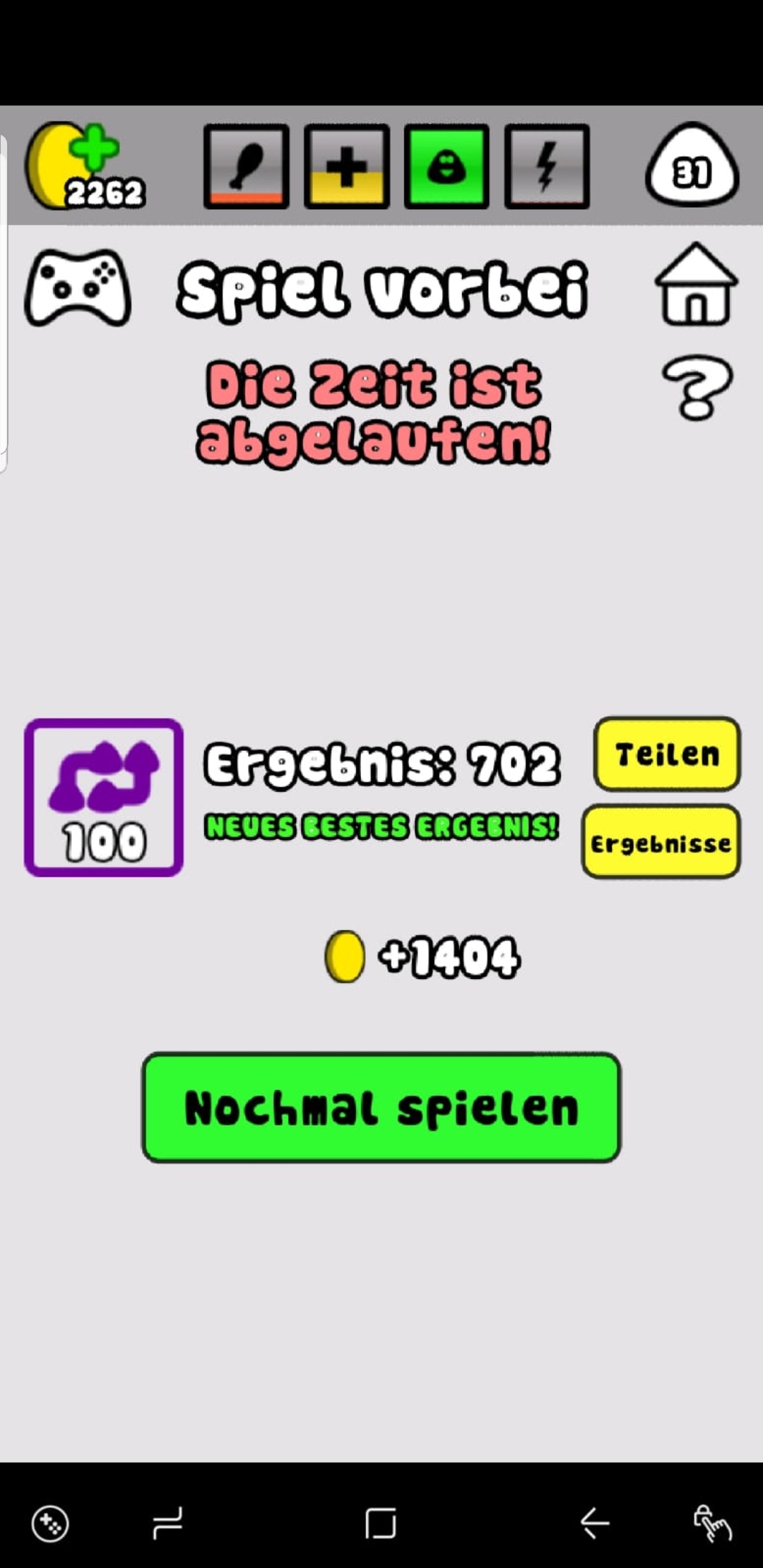Open the health plus status icon
The height and width of the screenshot is (1568, 763).
coord(346,167)
